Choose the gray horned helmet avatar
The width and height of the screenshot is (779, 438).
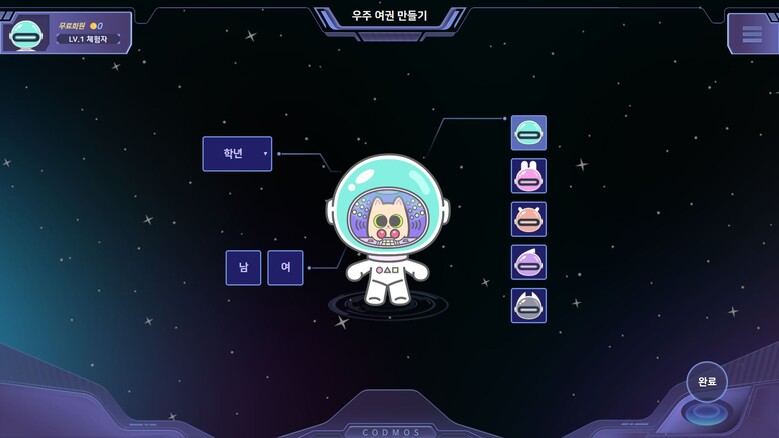tap(528, 305)
